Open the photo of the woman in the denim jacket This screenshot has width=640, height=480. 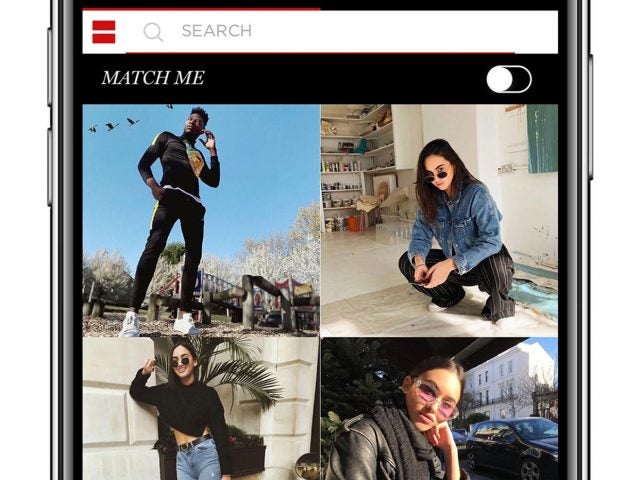440,220
